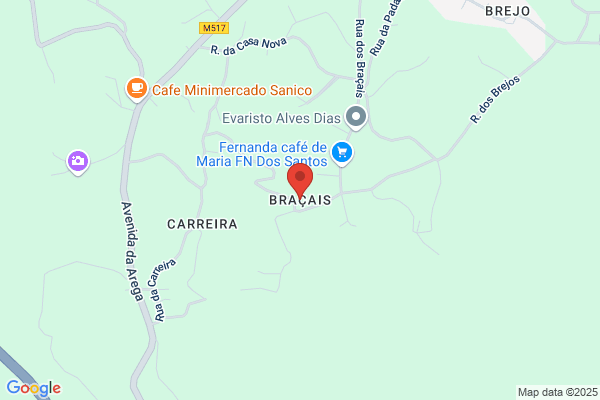Open the Fernanda café shopping cart marker
Screen dimensions: 600x400
point(342,153)
